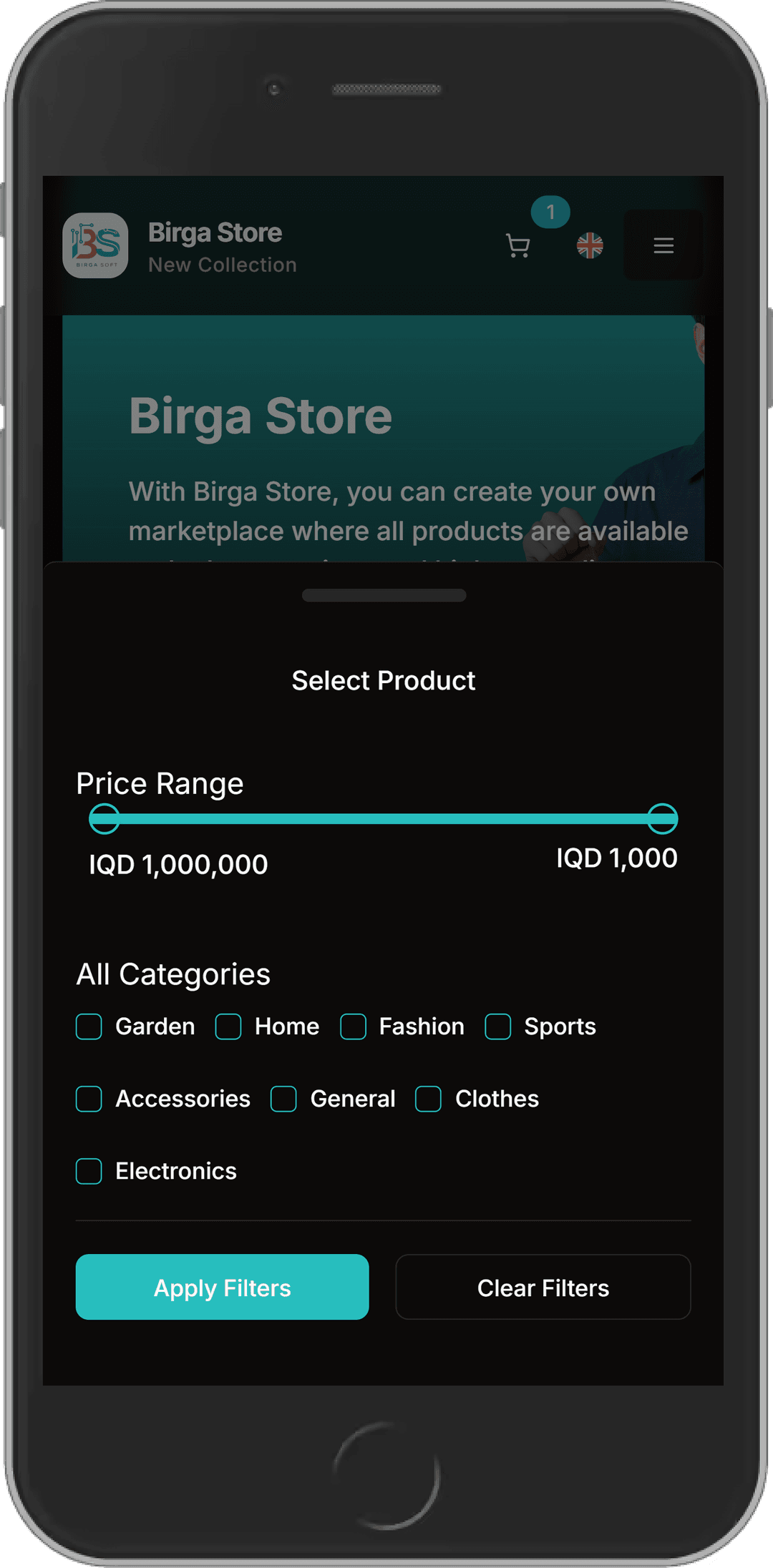Viewport: 773px width, 1568px height.
Task: Enable the Accessories filter checkbox
Action: [88, 1099]
